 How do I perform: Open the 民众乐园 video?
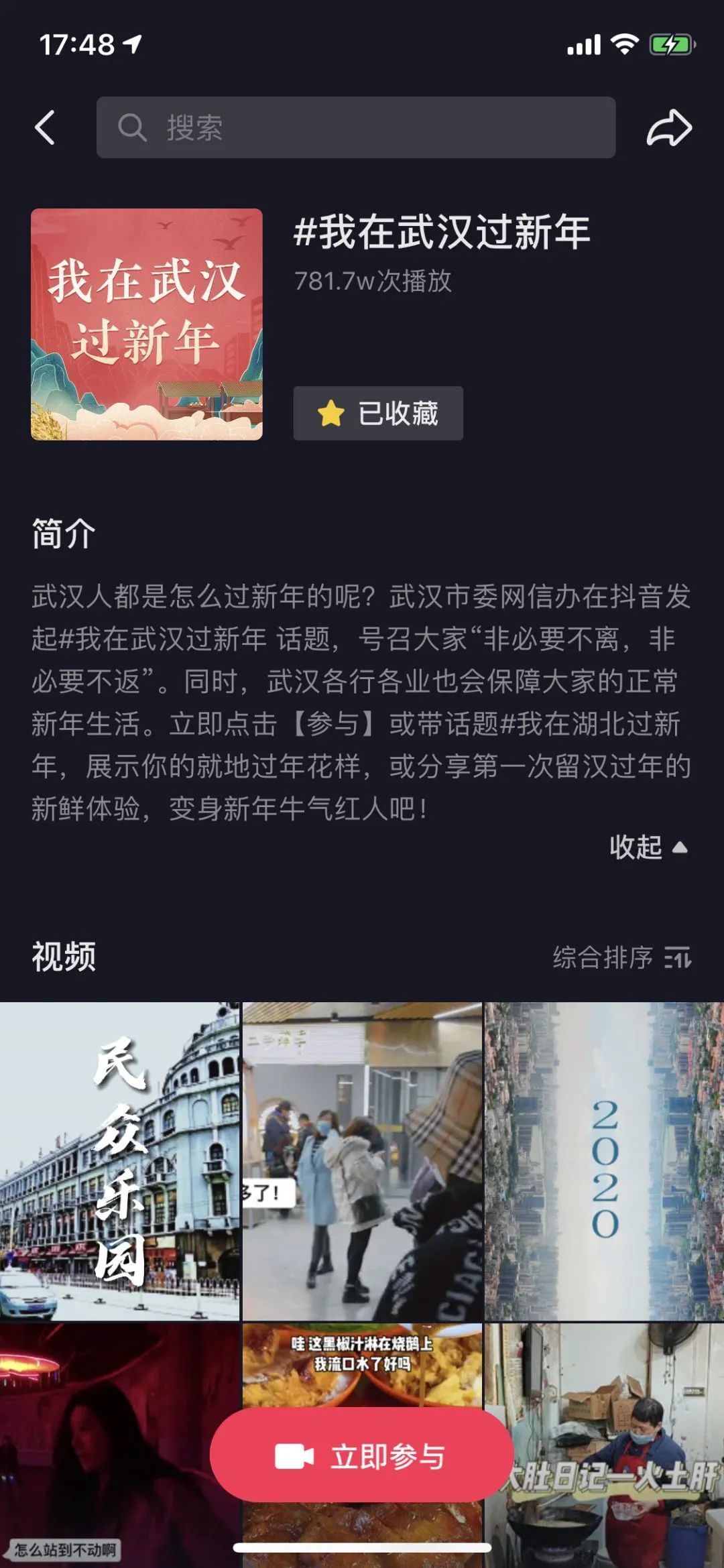119,1161
